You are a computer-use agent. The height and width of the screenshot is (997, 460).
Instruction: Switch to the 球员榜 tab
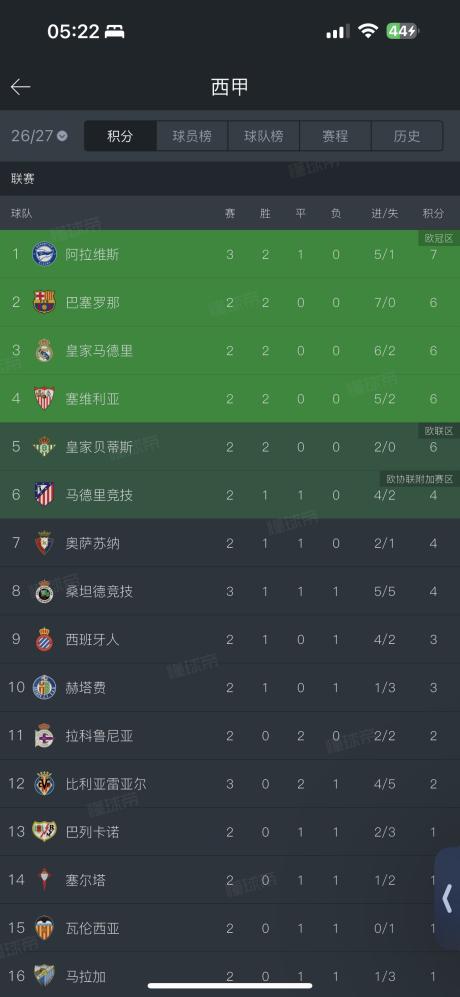coord(192,136)
